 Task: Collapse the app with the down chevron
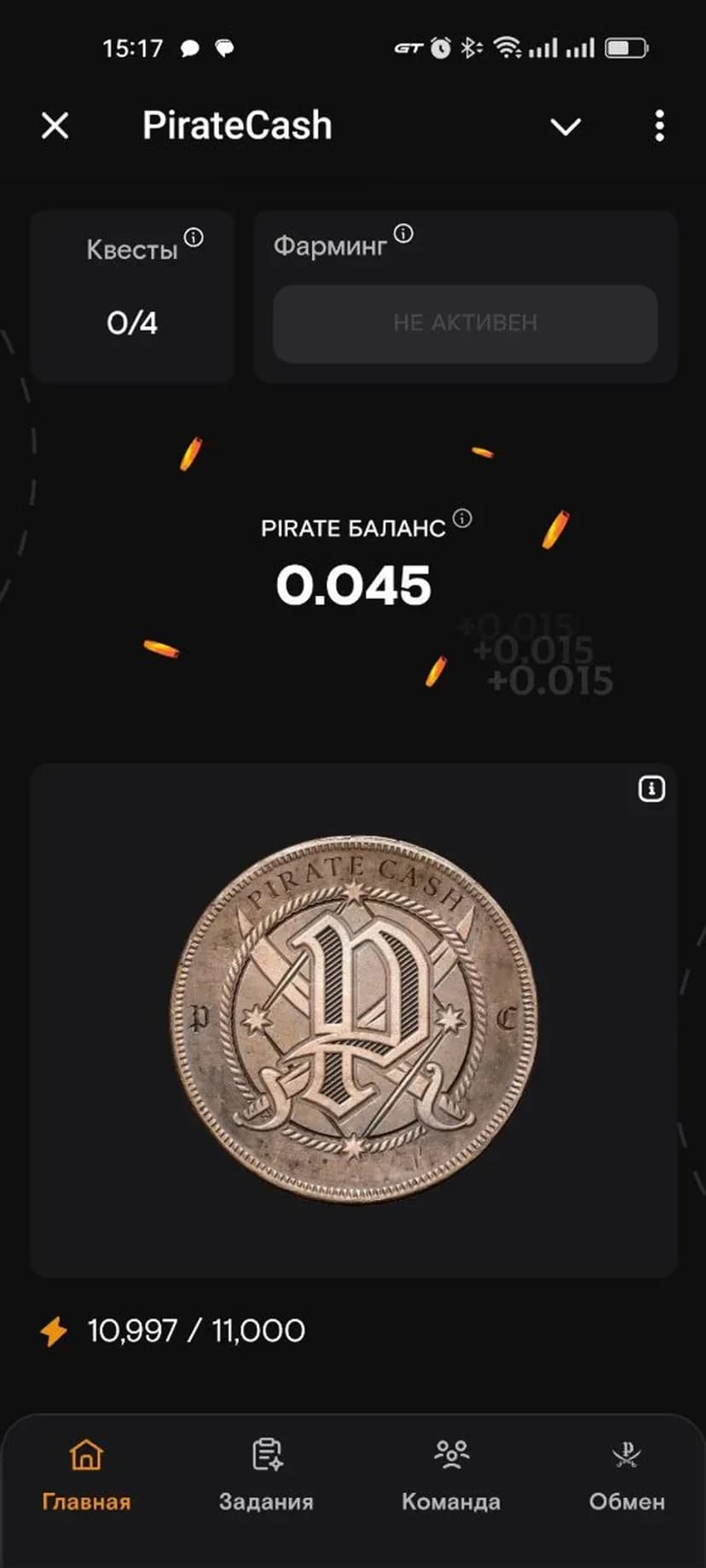565,127
